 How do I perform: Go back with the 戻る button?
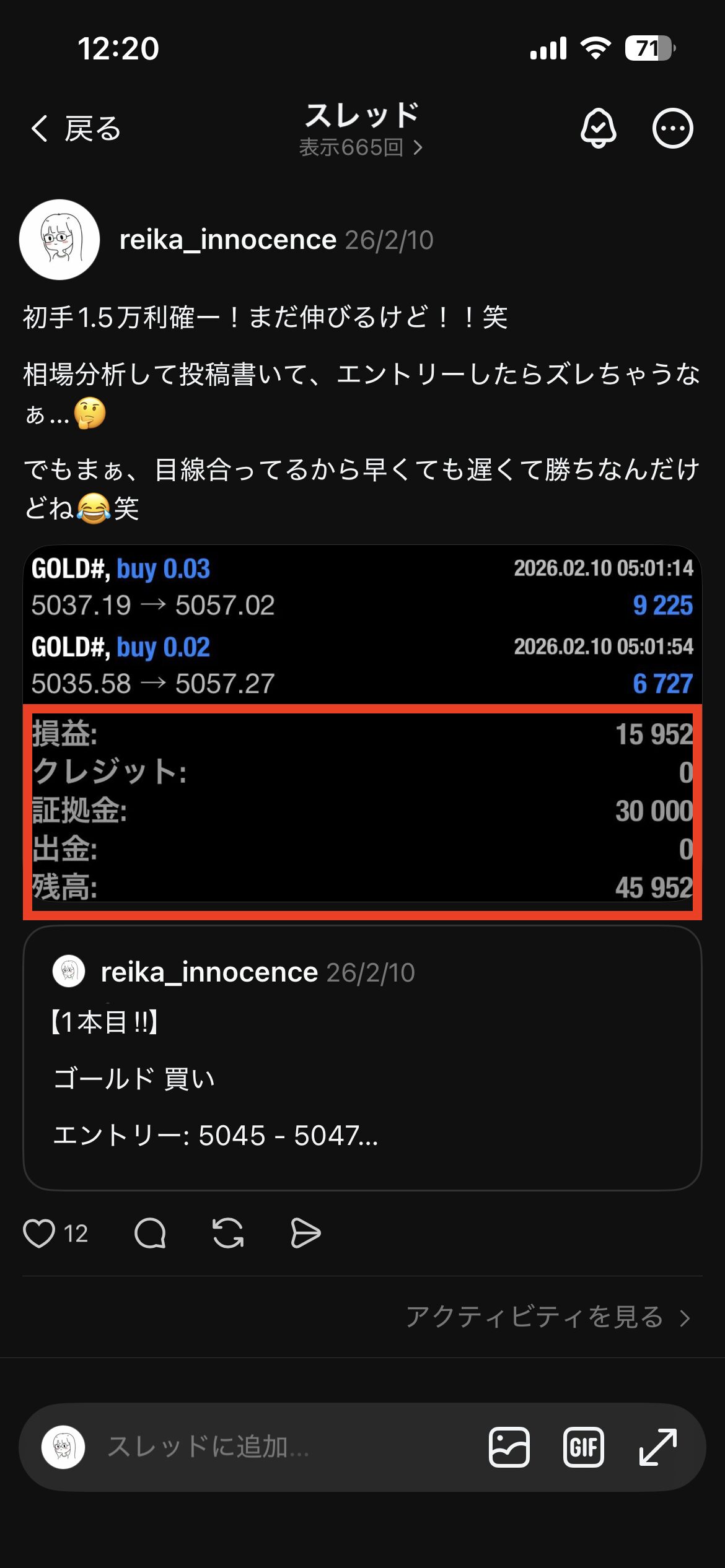(x=76, y=129)
